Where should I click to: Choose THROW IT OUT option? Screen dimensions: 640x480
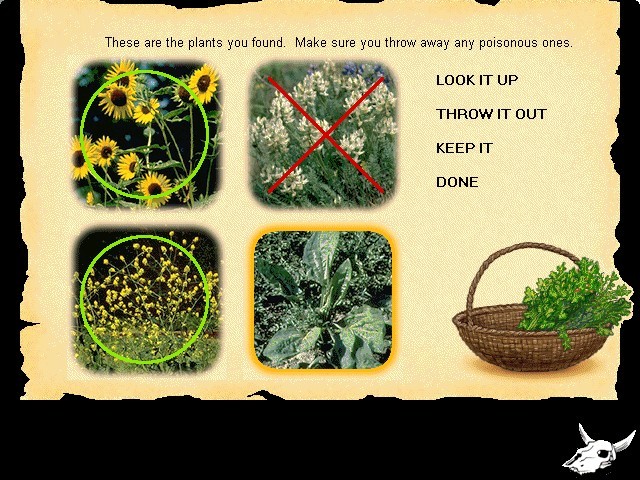491,114
